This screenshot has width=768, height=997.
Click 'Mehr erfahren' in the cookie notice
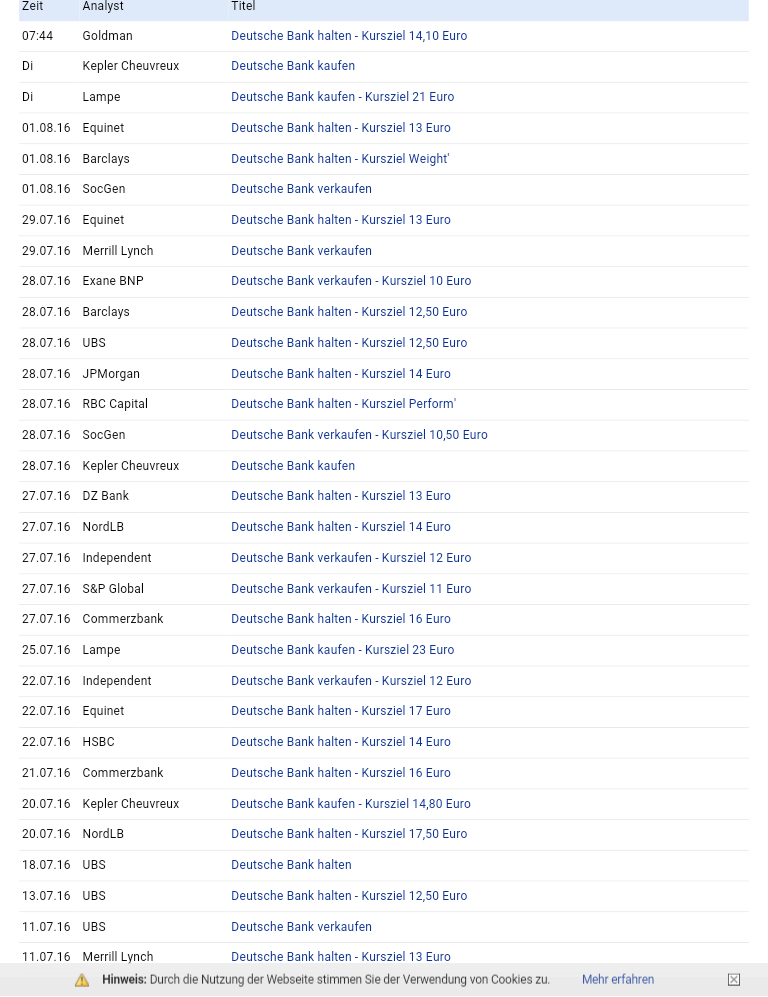tap(618, 979)
